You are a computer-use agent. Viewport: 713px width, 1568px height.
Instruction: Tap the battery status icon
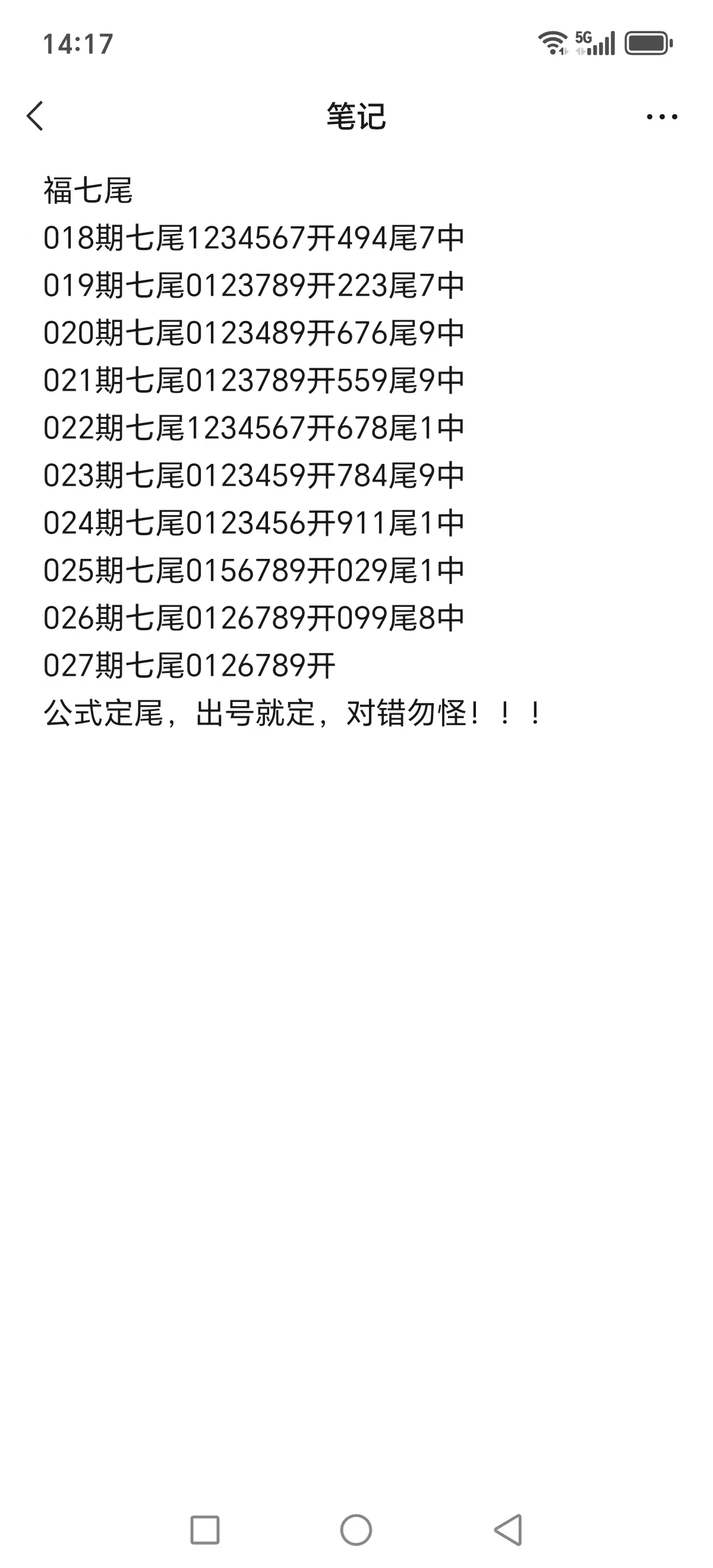pyautogui.click(x=647, y=42)
